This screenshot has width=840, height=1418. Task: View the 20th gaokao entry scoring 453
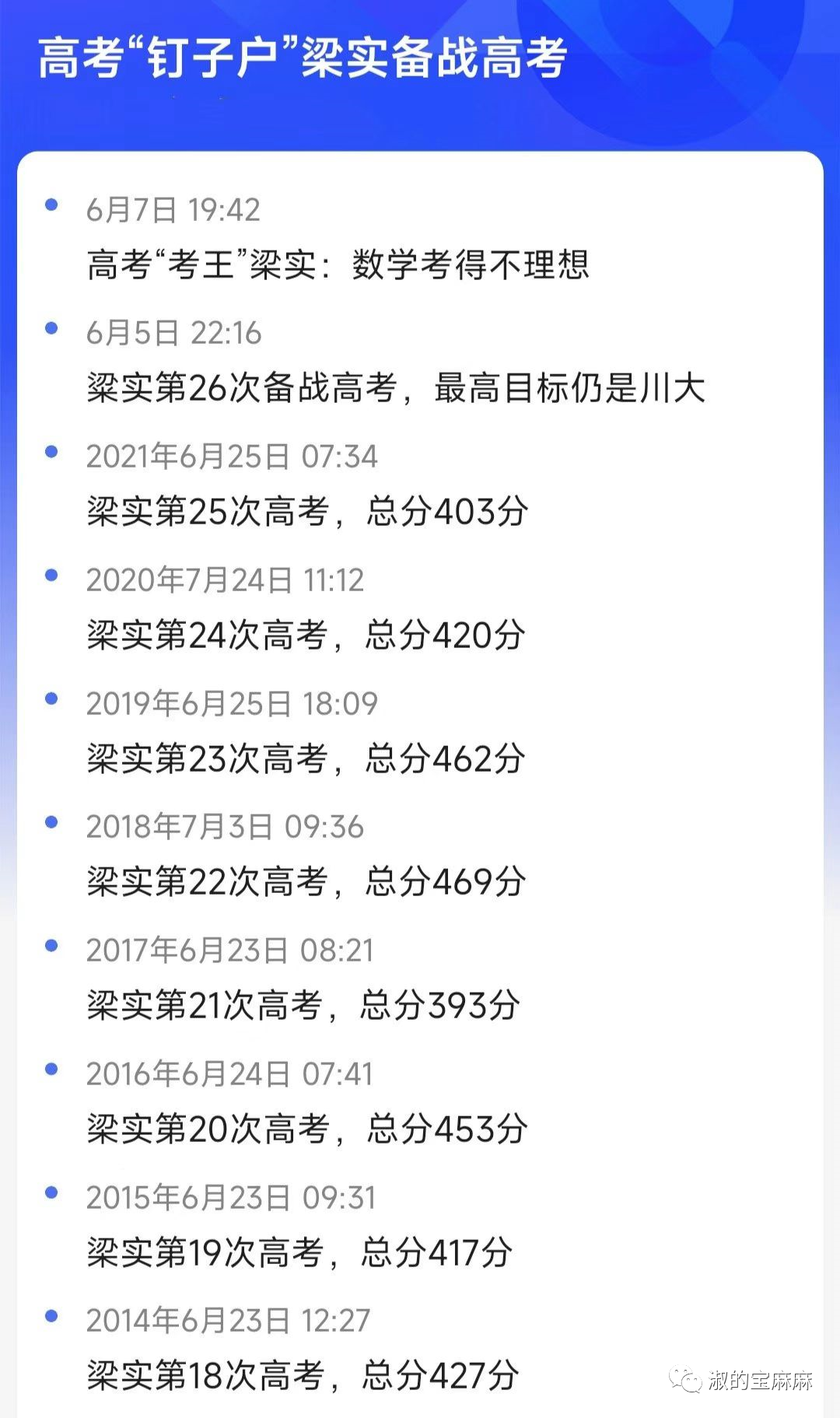tap(307, 1129)
